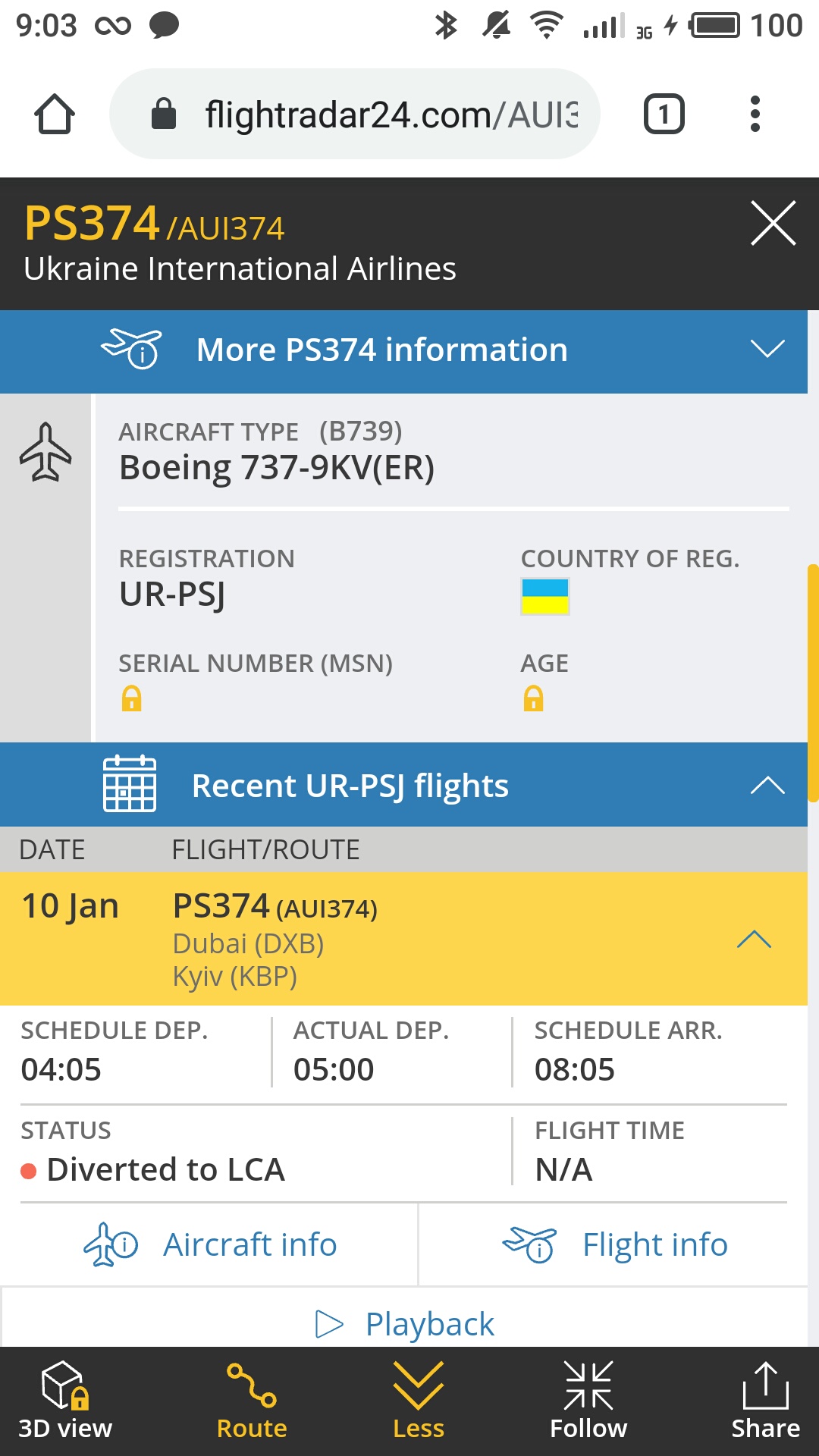
Task: Share this flight
Action: (765, 1401)
